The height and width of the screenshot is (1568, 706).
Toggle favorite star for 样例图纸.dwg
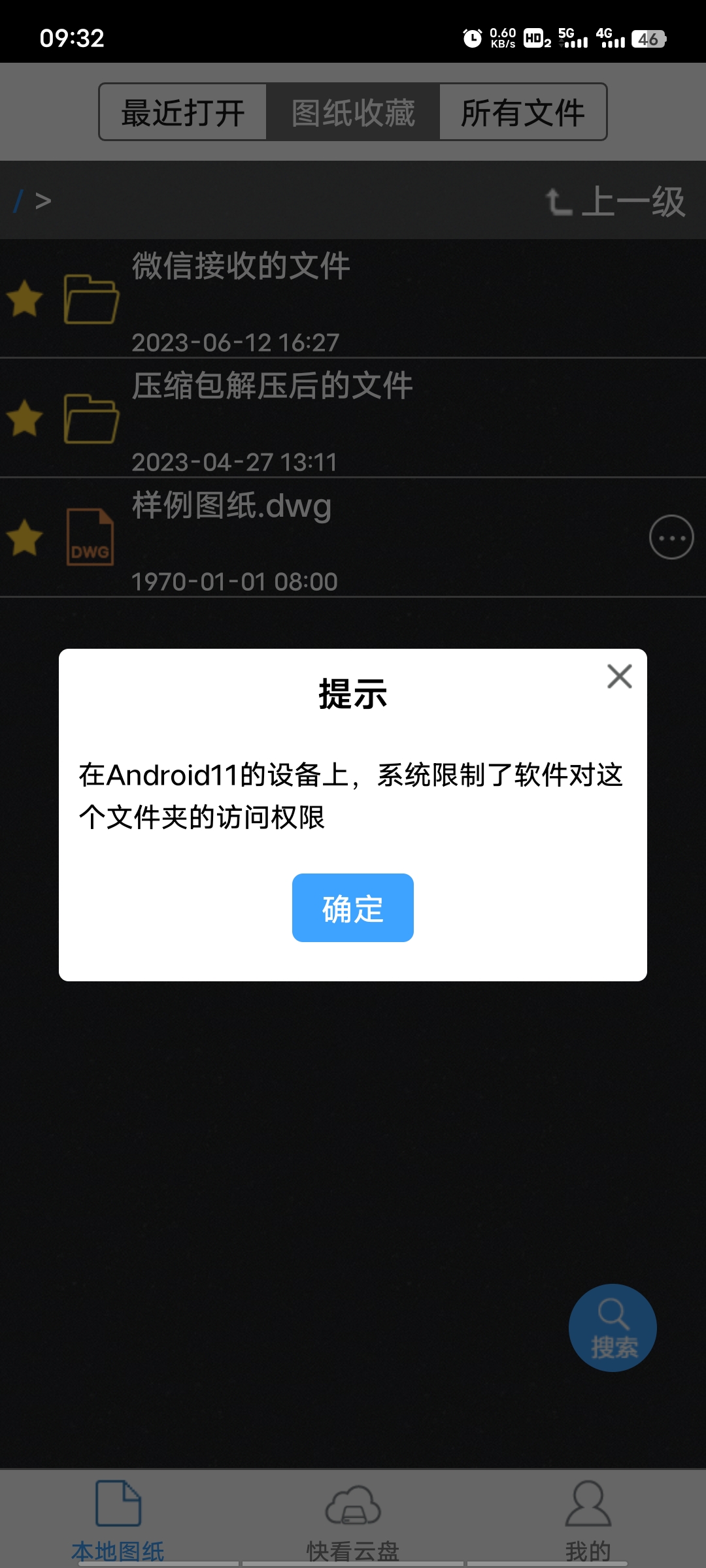coord(25,538)
